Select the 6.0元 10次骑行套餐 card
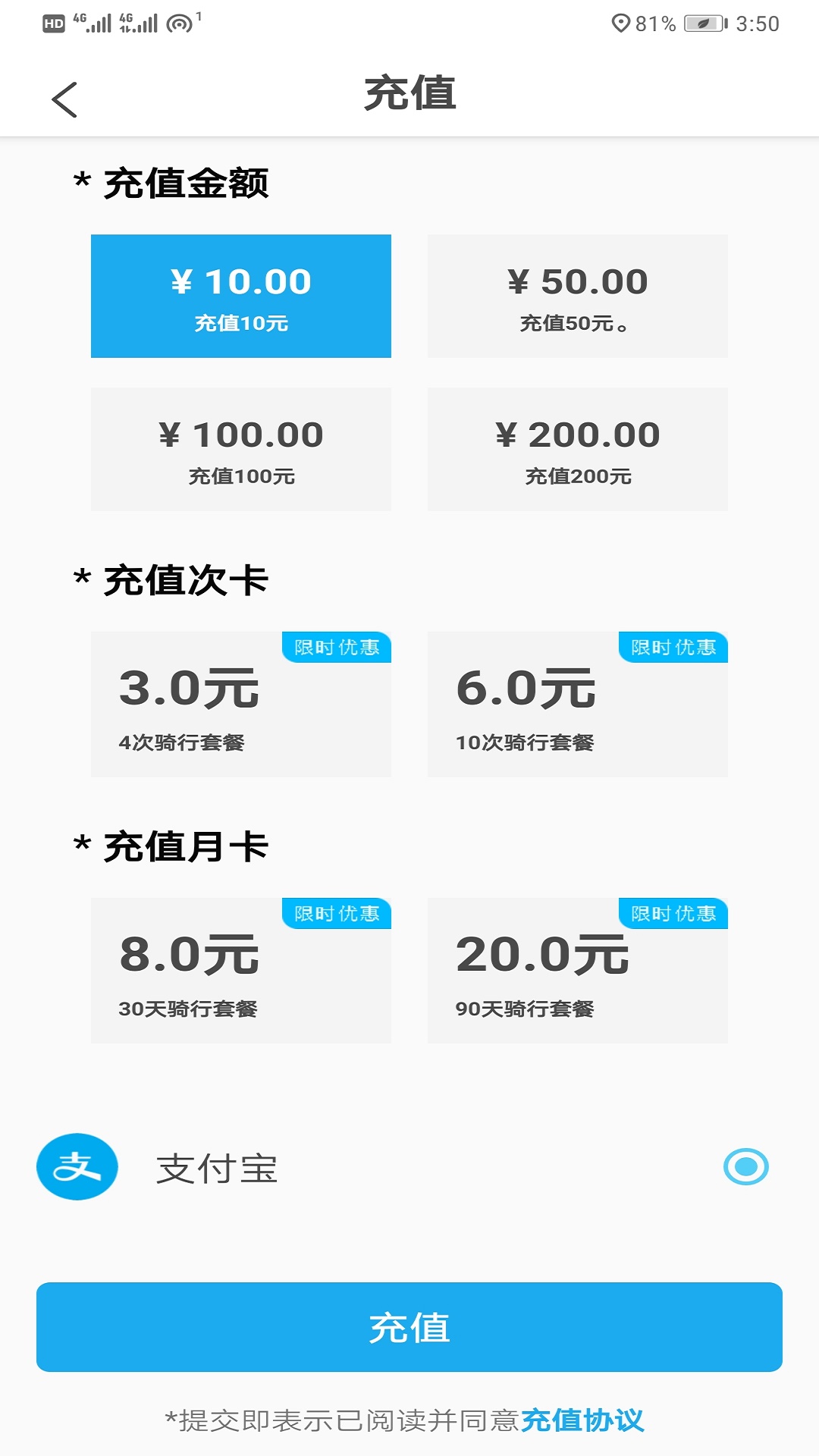819x1456 pixels. (x=577, y=704)
